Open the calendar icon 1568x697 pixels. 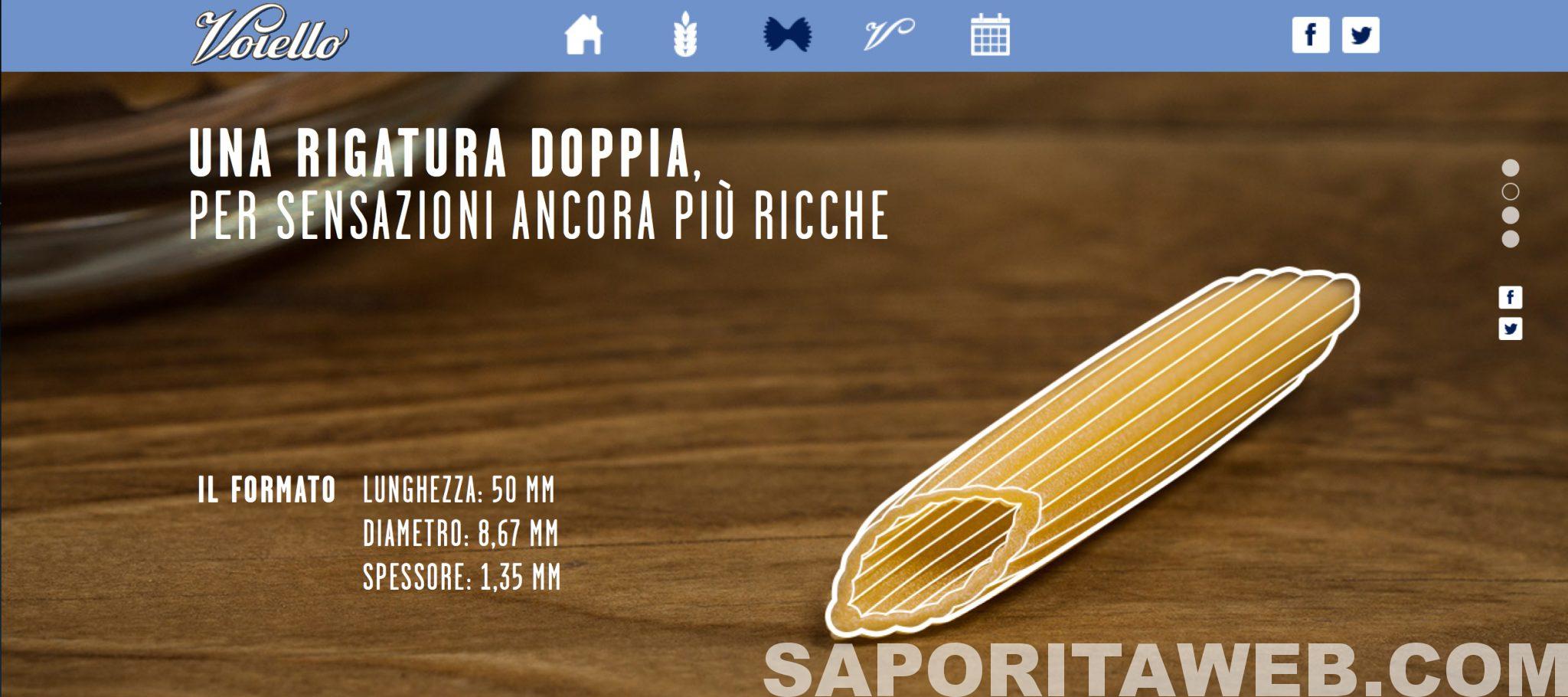click(x=990, y=35)
